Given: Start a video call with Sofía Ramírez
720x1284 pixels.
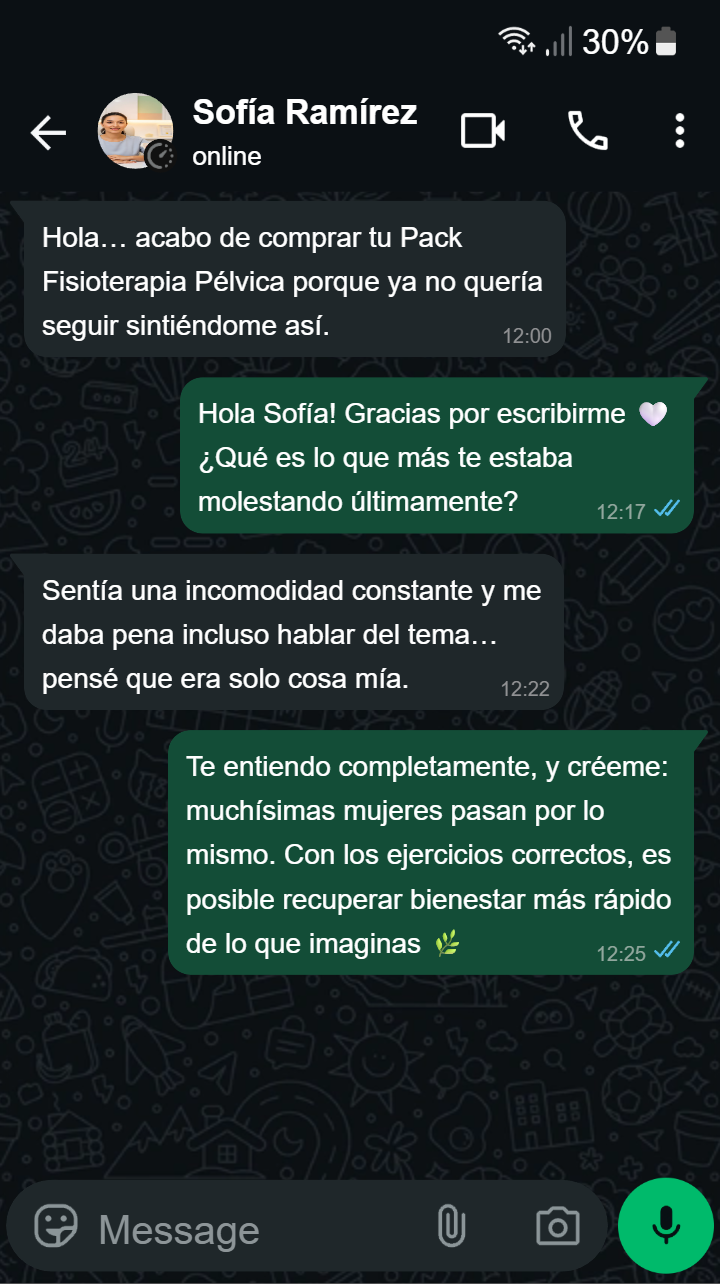Looking at the screenshot, I should tap(483, 131).
